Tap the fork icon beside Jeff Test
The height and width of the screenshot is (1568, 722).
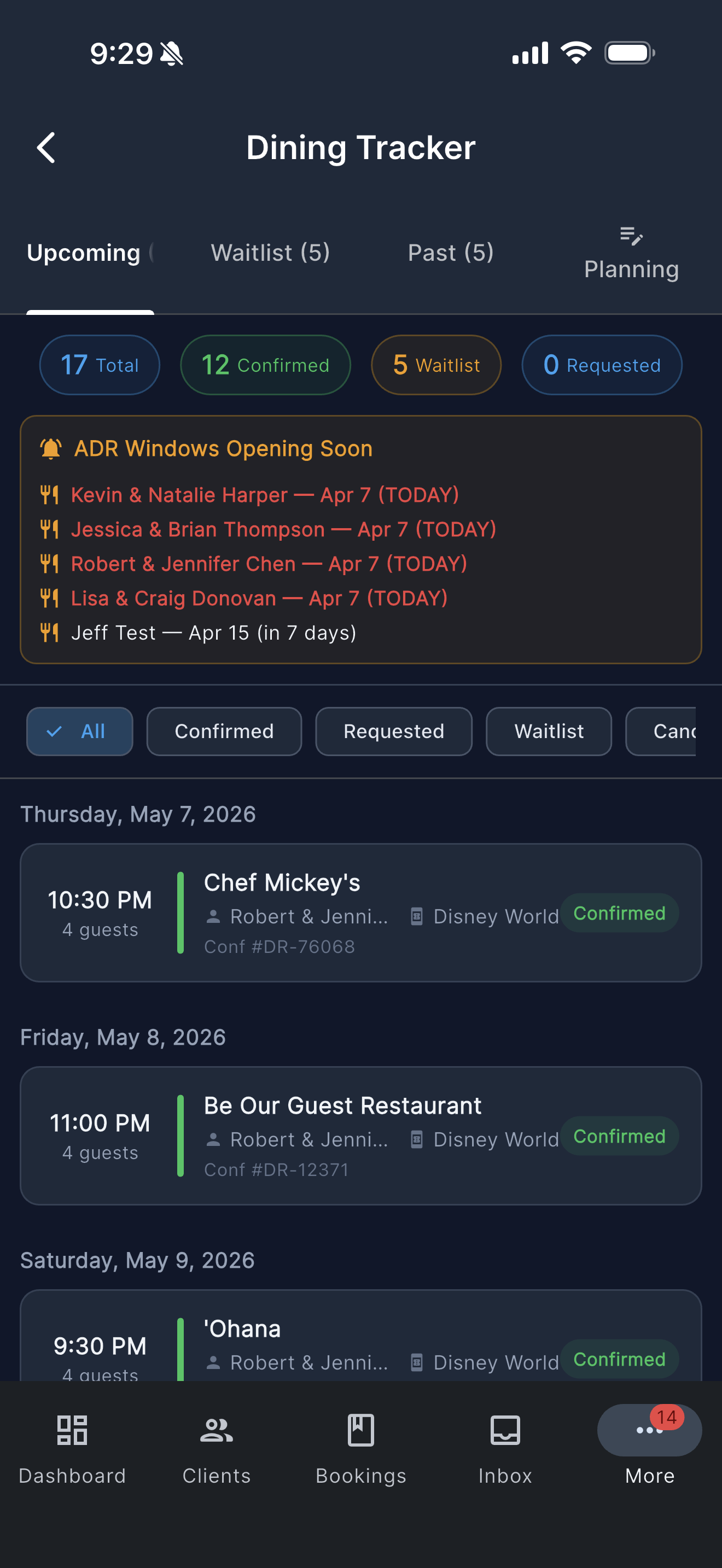51,633
